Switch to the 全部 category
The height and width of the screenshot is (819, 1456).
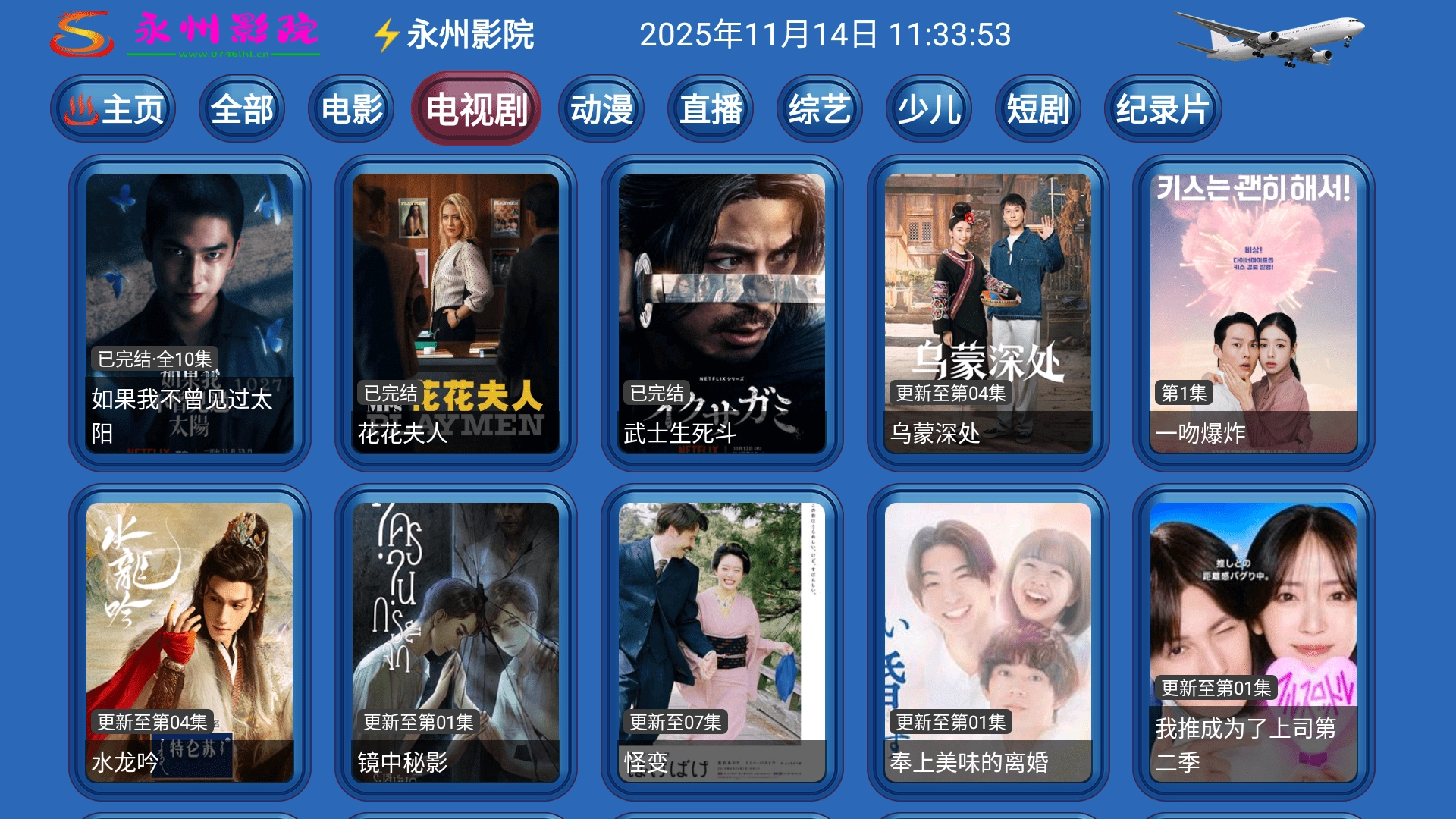tap(241, 109)
